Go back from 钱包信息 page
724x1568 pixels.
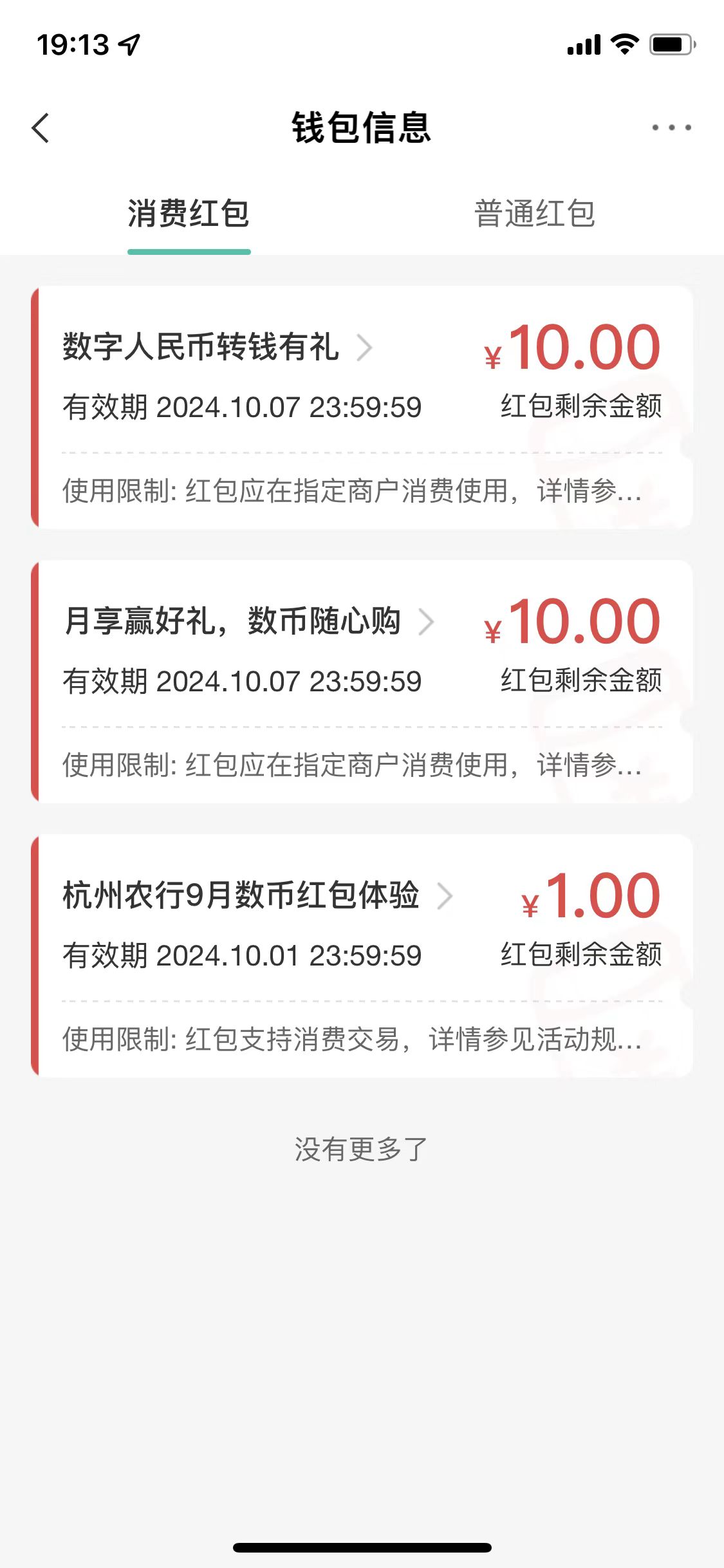pos(41,127)
